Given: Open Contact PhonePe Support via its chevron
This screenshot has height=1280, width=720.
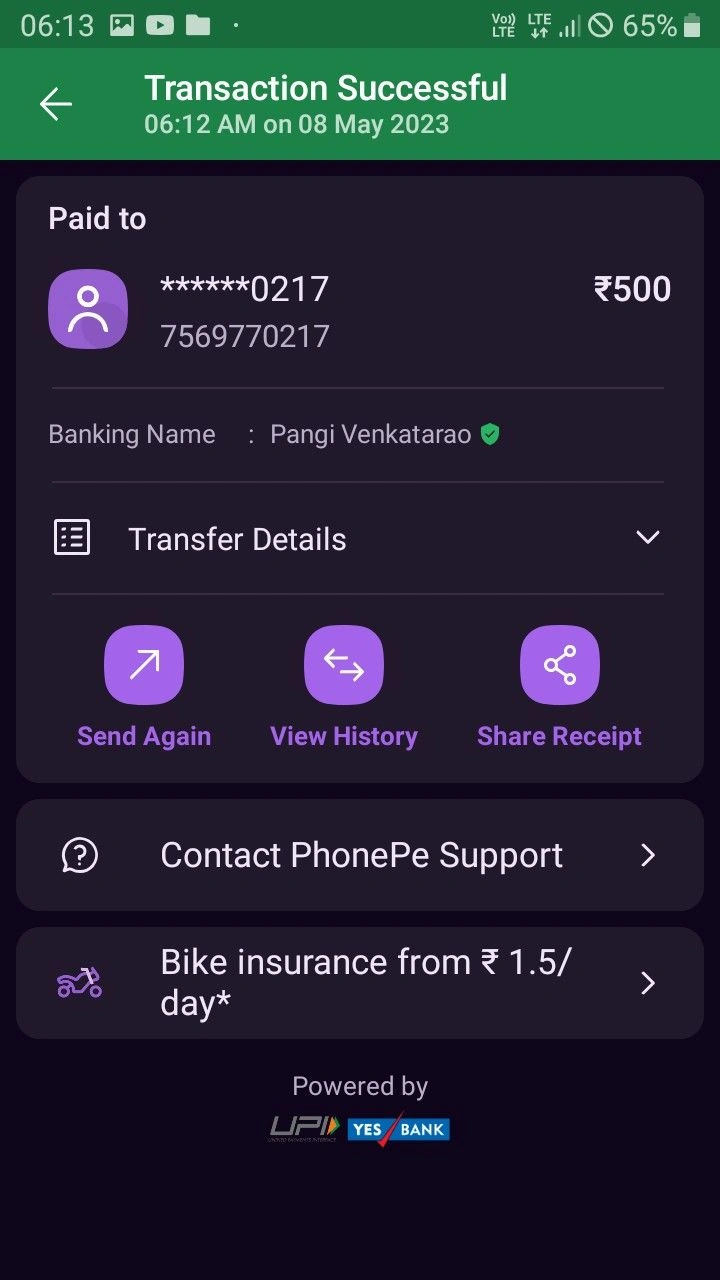Looking at the screenshot, I should [x=647, y=855].
